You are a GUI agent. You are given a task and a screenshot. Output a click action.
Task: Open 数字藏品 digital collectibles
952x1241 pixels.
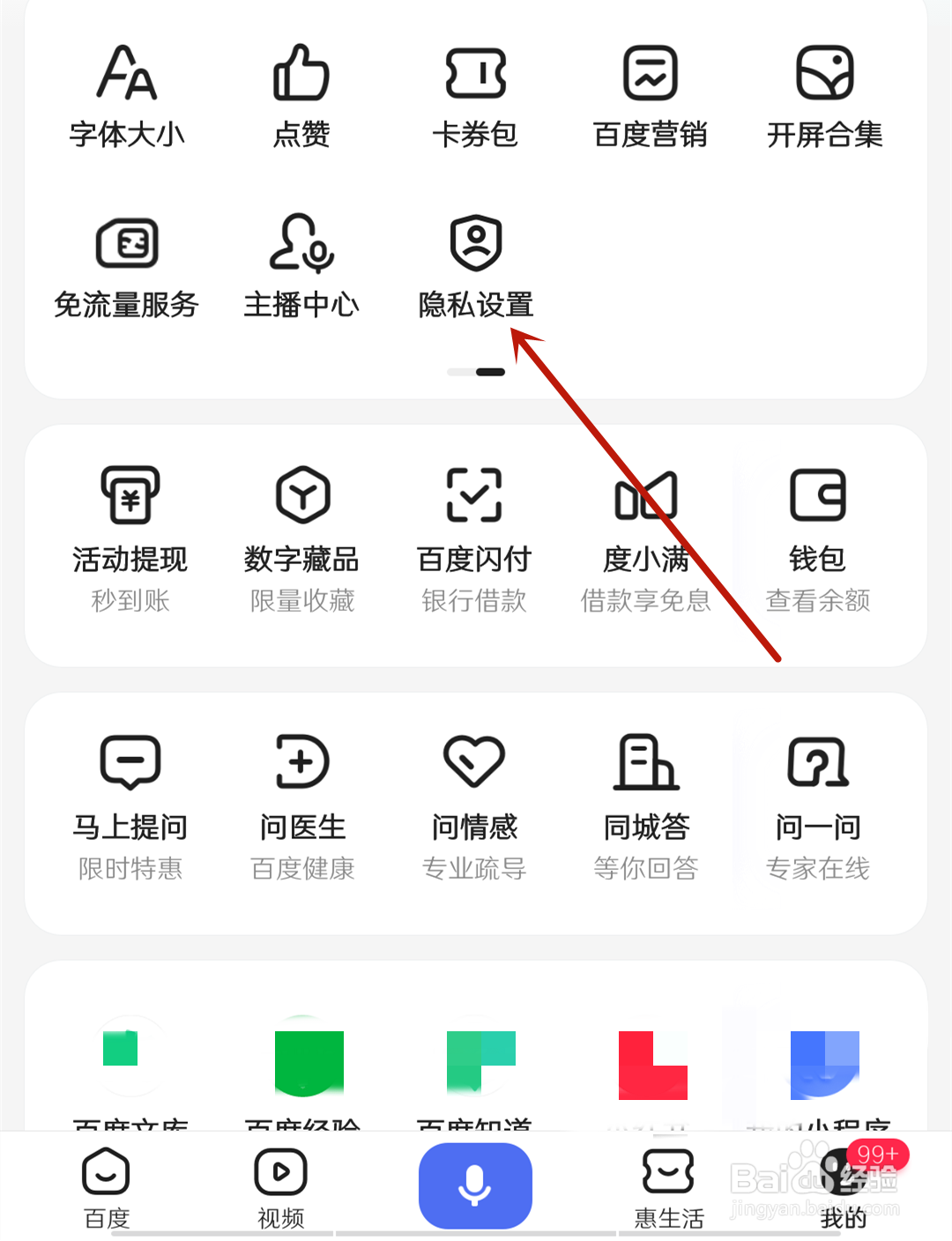[x=301, y=529]
